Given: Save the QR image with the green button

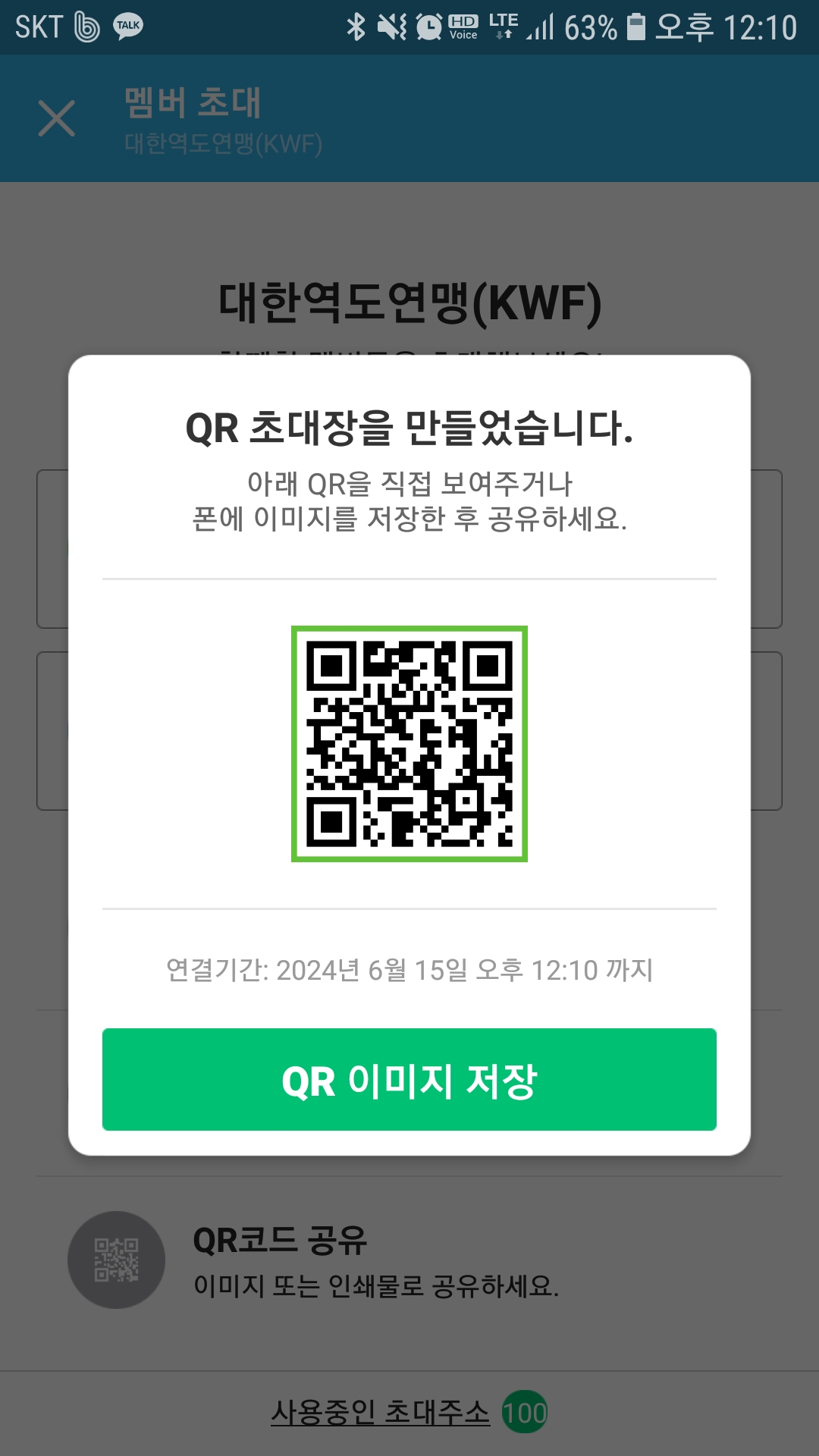Looking at the screenshot, I should coord(409,1079).
